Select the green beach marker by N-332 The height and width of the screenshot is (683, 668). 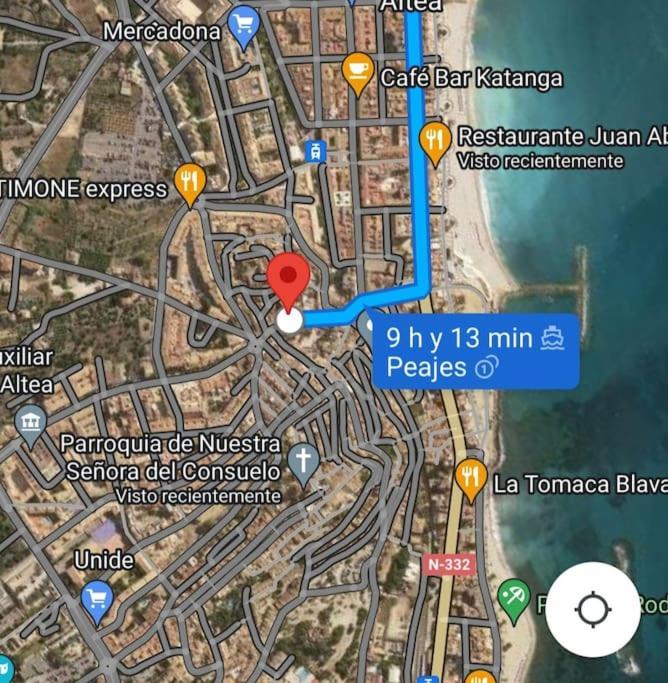514,599
